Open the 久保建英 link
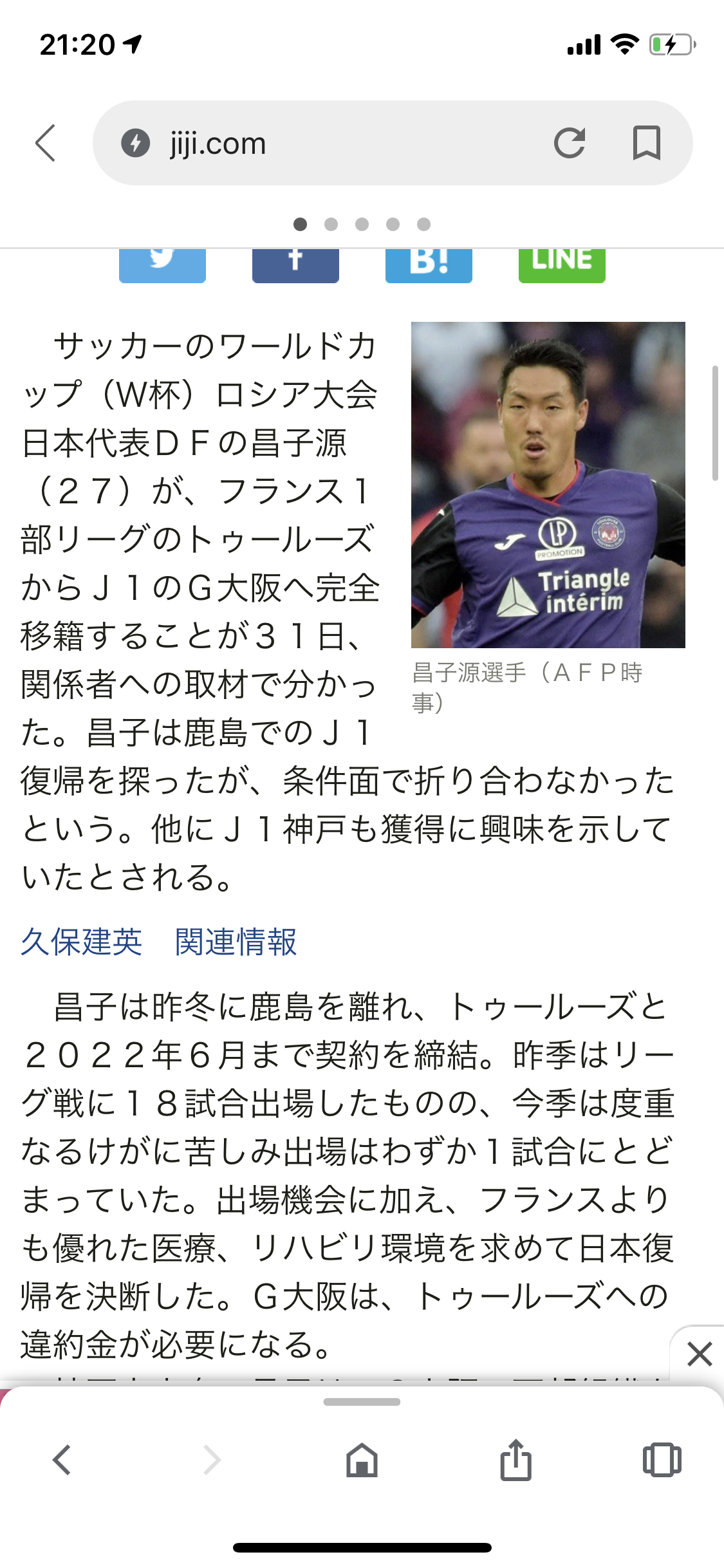724x1568 pixels. pyautogui.click(x=82, y=942)
